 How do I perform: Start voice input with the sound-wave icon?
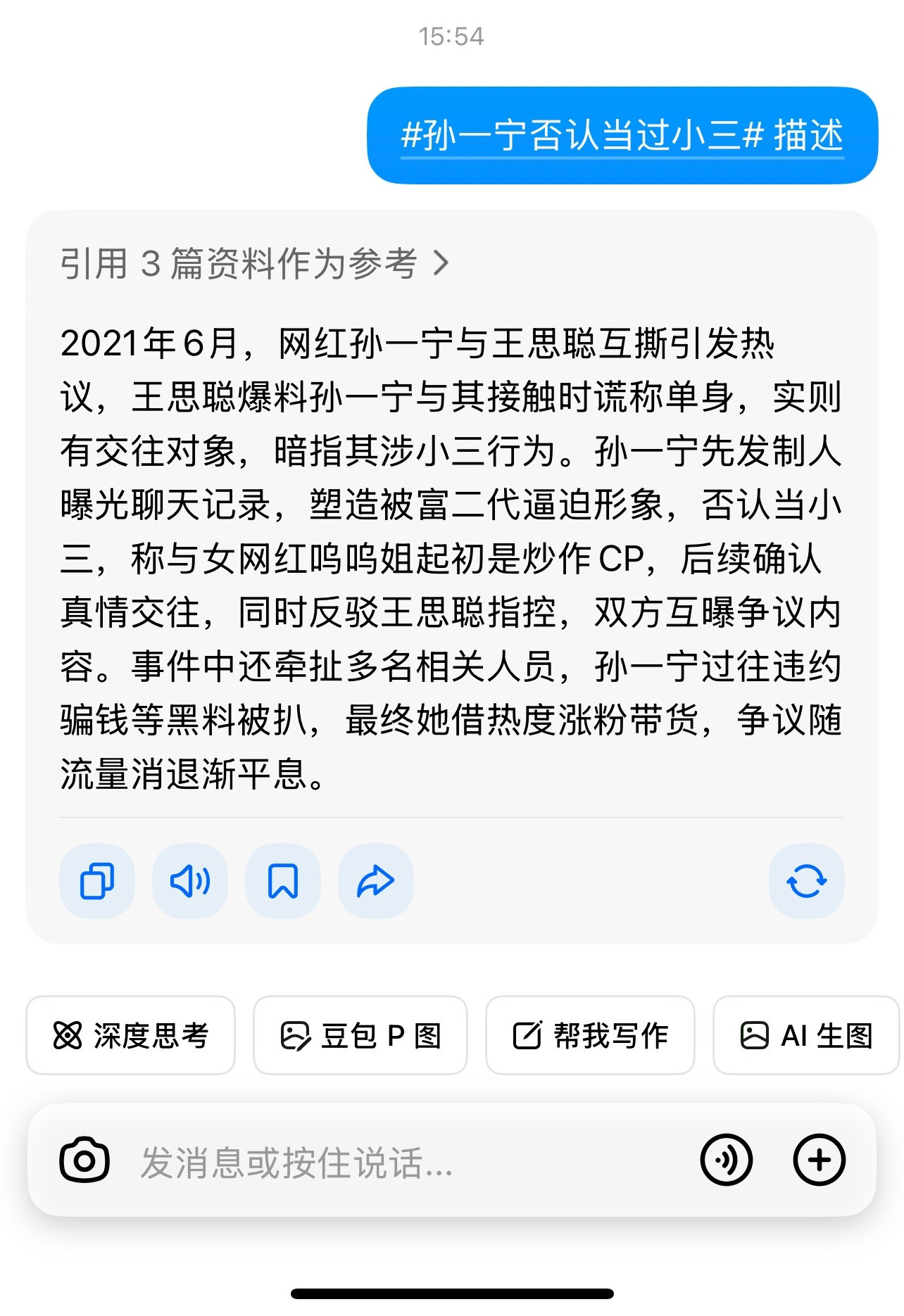point(727,1161)
